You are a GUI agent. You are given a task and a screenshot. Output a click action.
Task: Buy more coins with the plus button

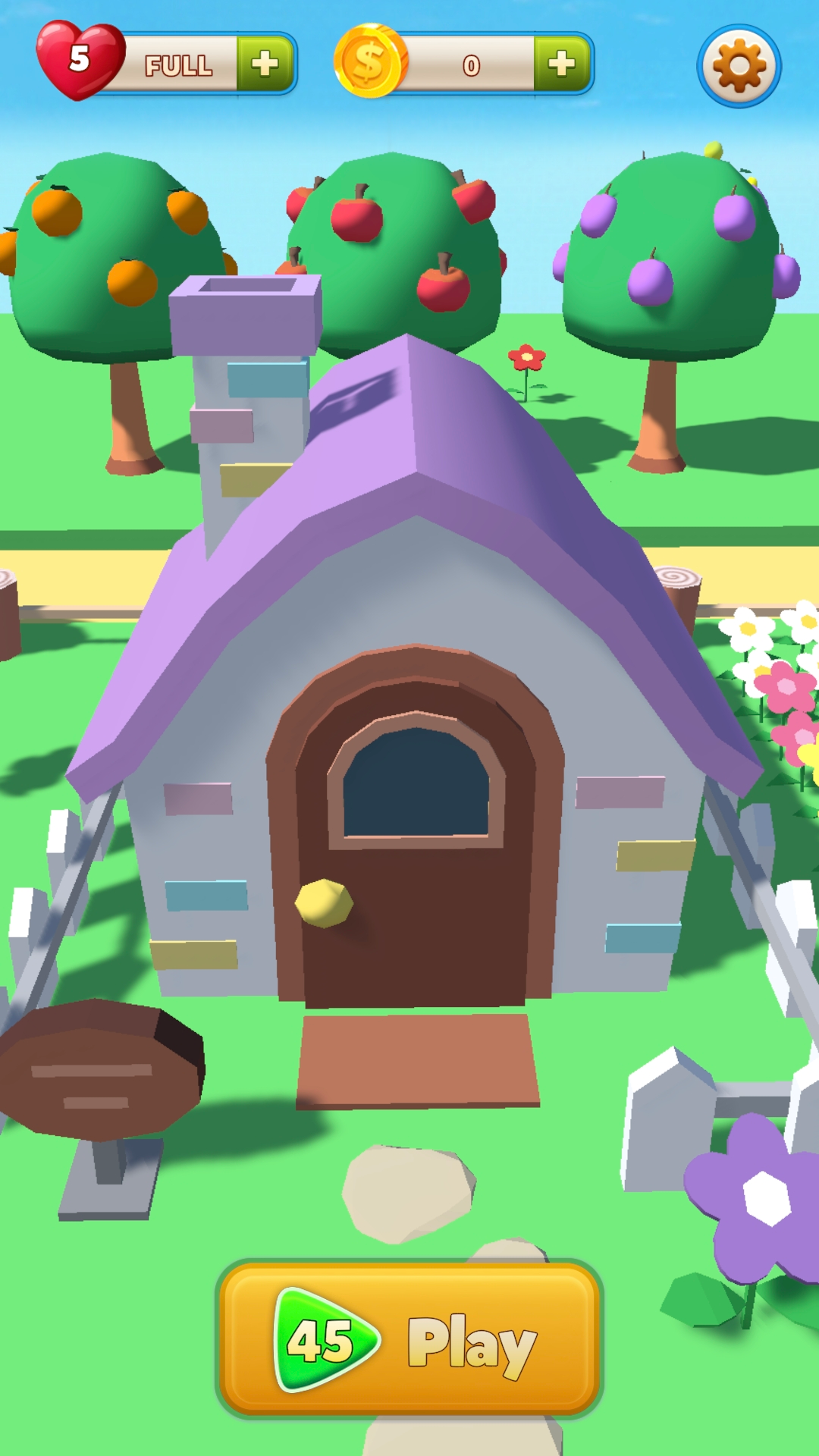(563, 64)
